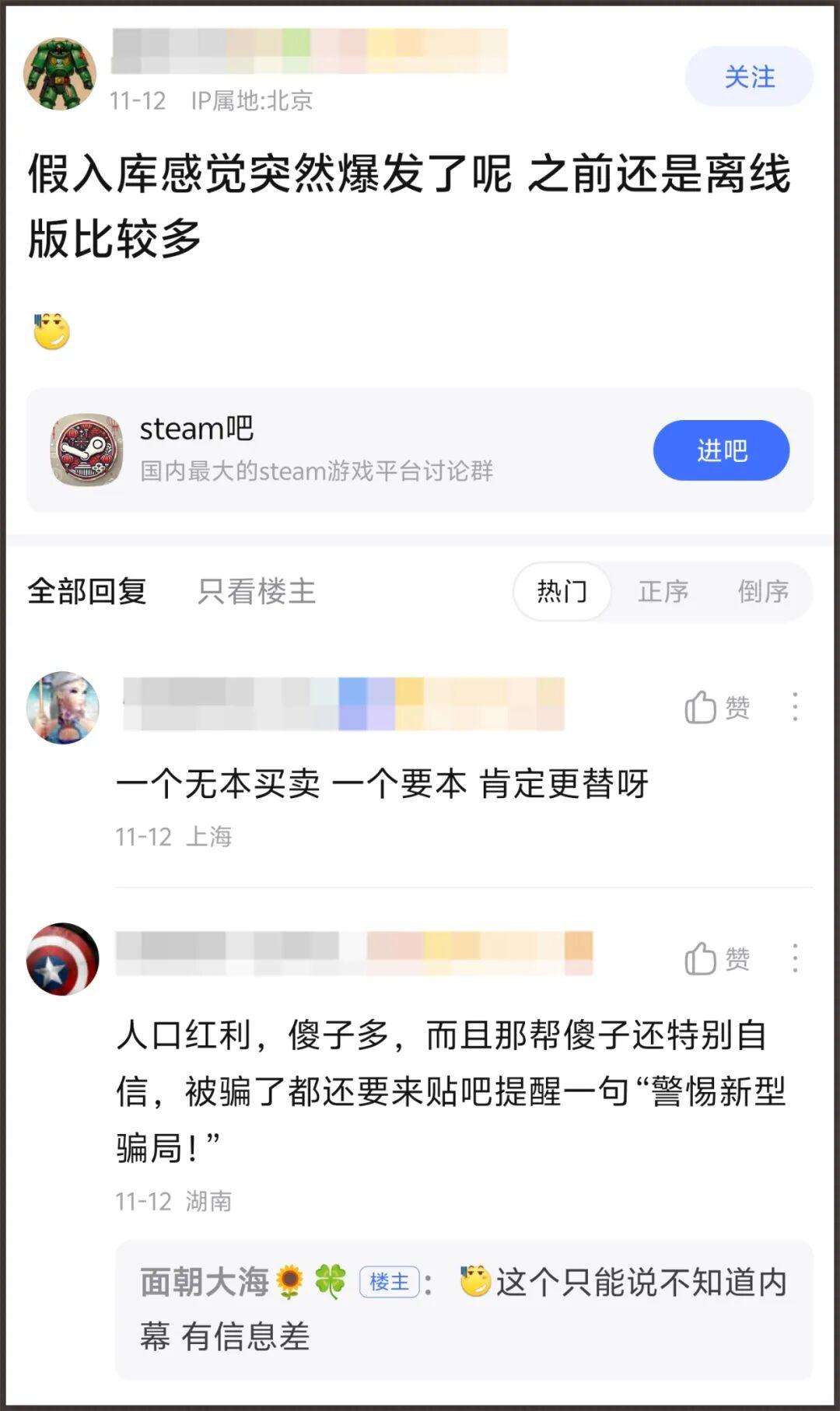
Task: Open the steam吧 forum card
Action: [350, 450]
